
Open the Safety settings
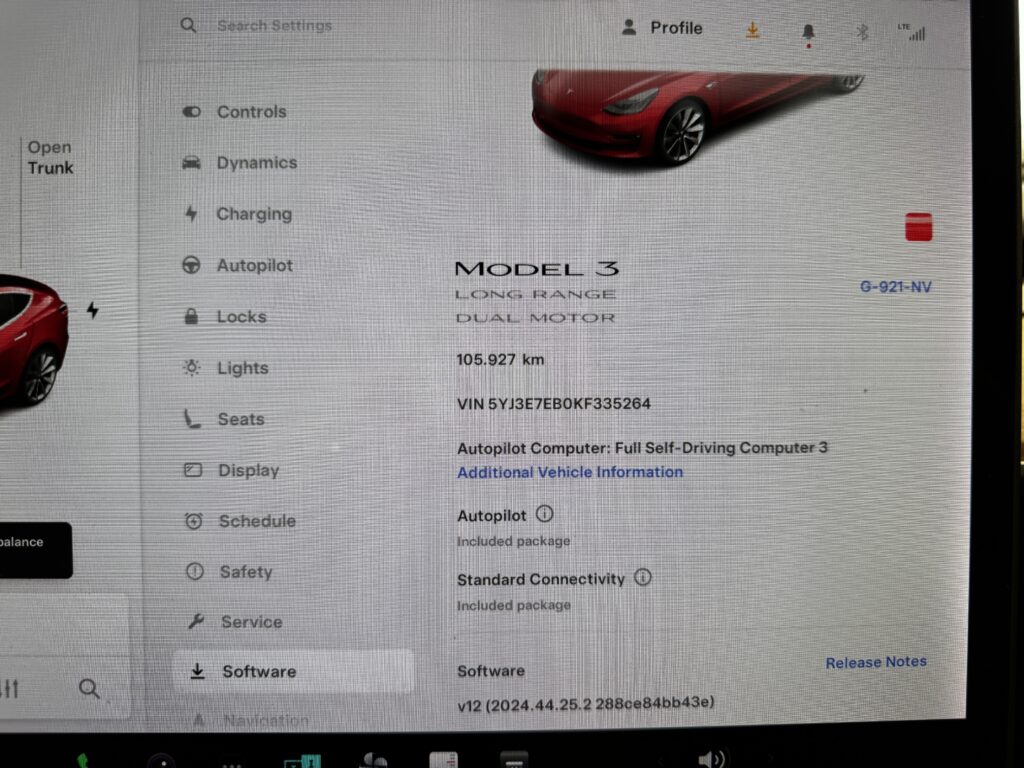245,572
